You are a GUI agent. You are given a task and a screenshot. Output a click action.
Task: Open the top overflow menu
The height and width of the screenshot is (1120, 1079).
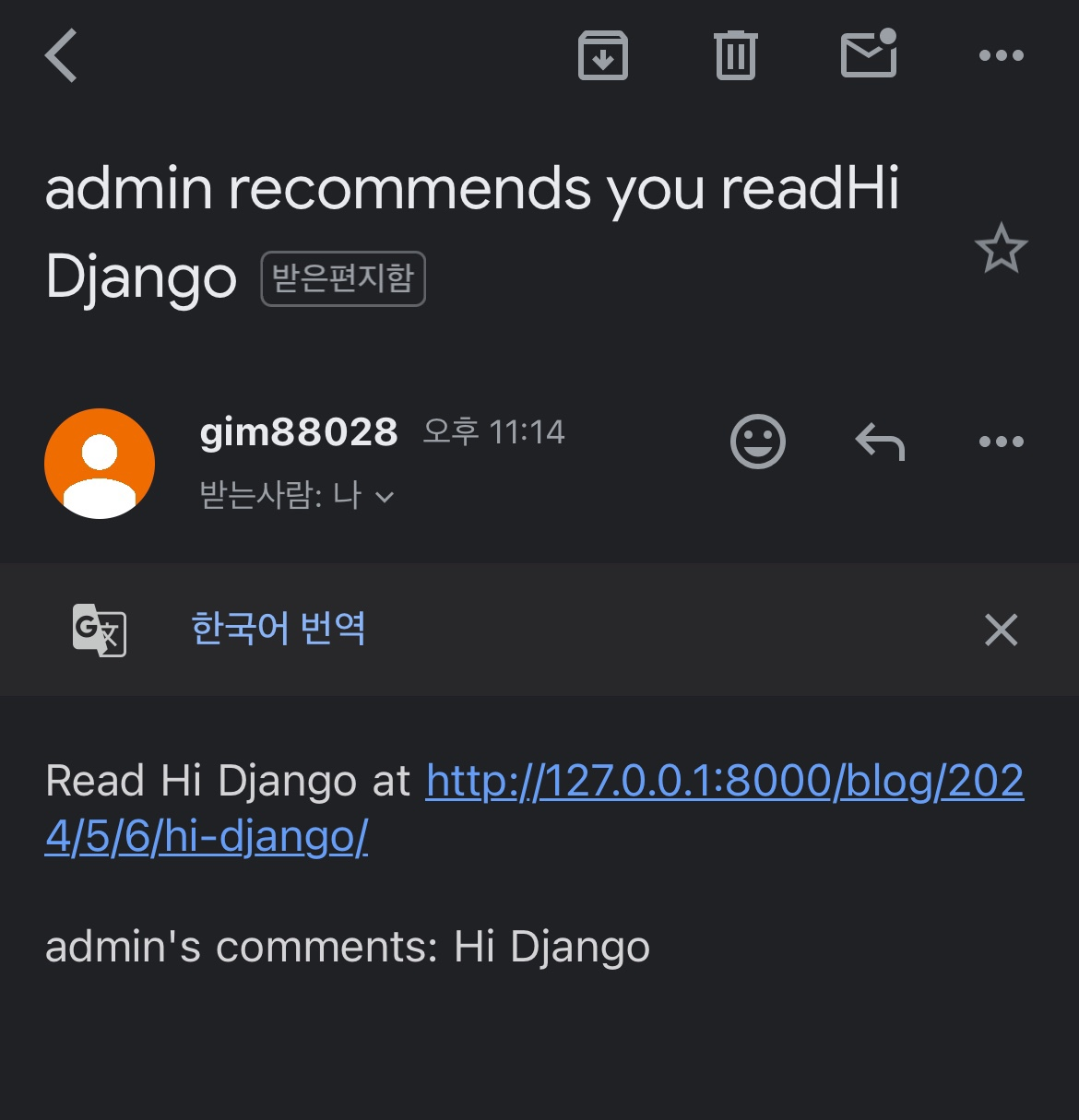pyautogui.click(x=1001, y=55)
